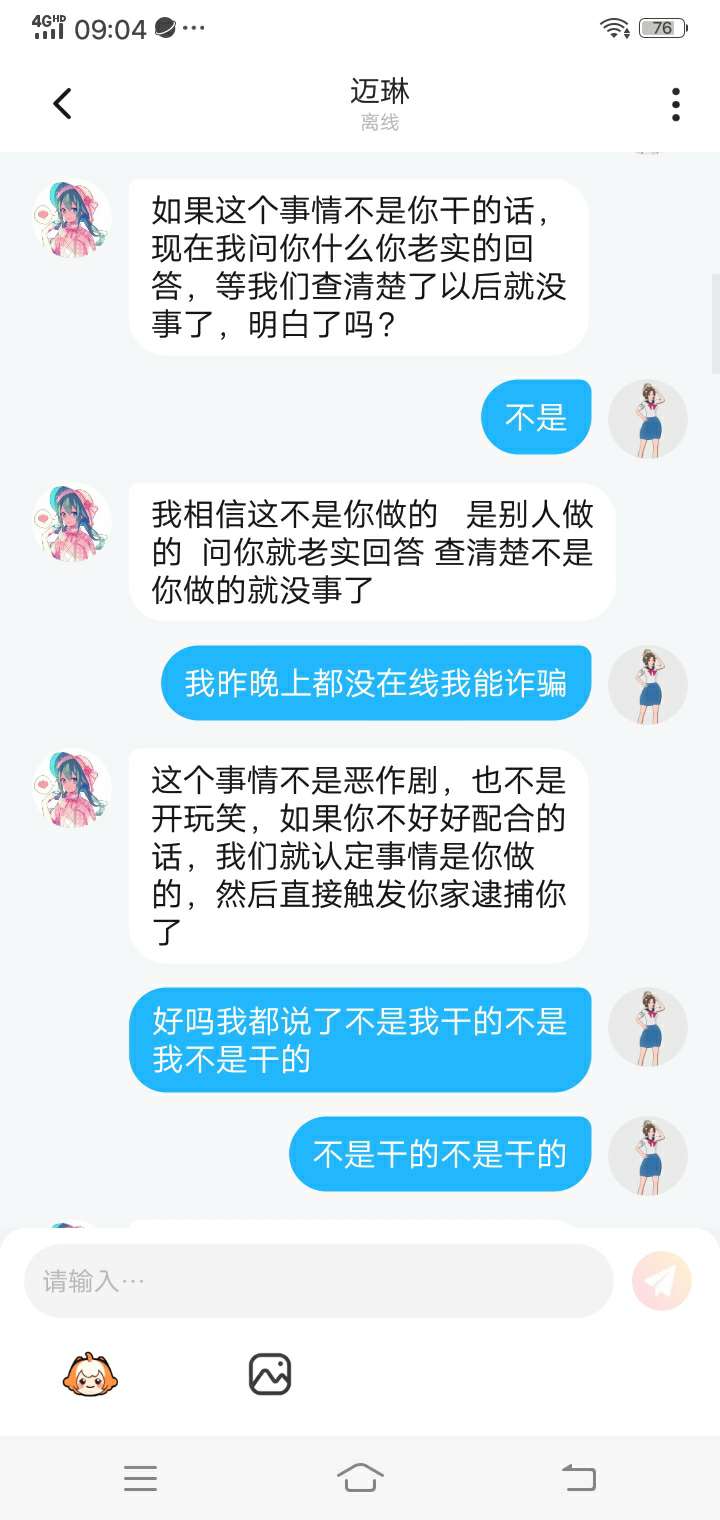Open 迈琳's avatar beside 如果这个事情 message
This screenshot has width=720, height=1520.
coord(72,220)
